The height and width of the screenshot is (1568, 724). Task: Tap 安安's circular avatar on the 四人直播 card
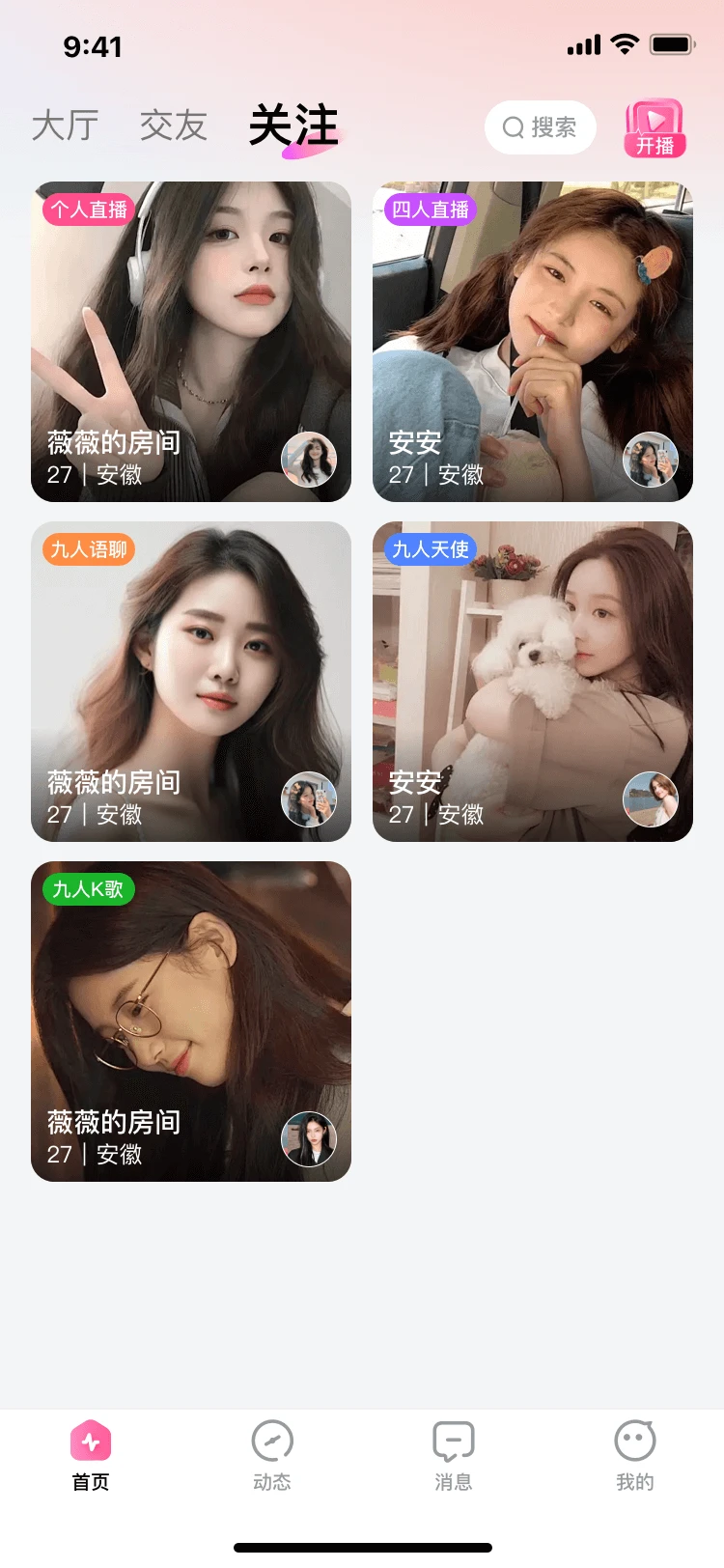(651, 460)
